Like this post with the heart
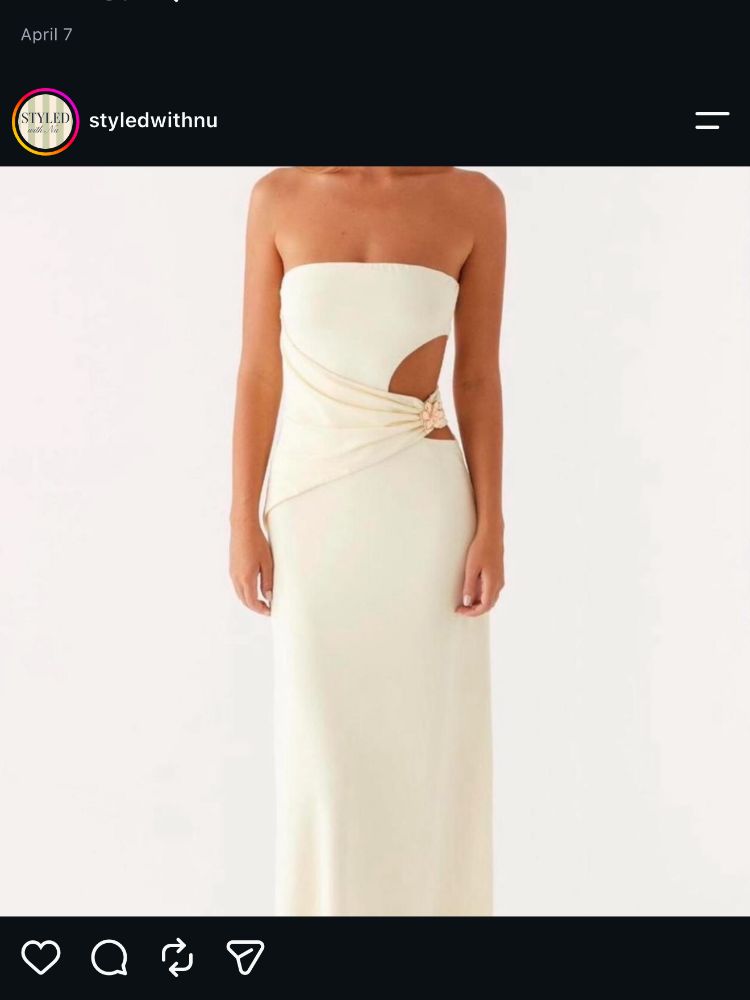The width and height of the screenshot is (750, 1000). (41, 957)
